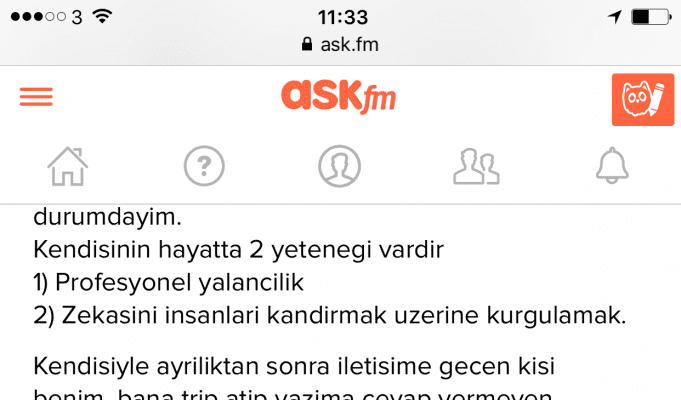
Task: Open the questions inbox tab
Action: click(x=204, y=166)
